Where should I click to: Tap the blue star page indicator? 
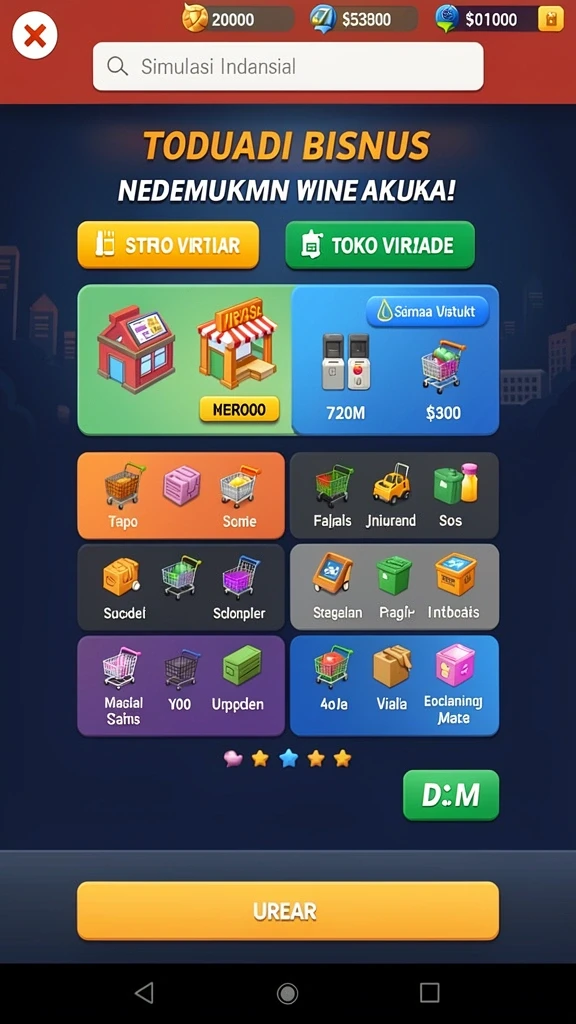point(288,758)
